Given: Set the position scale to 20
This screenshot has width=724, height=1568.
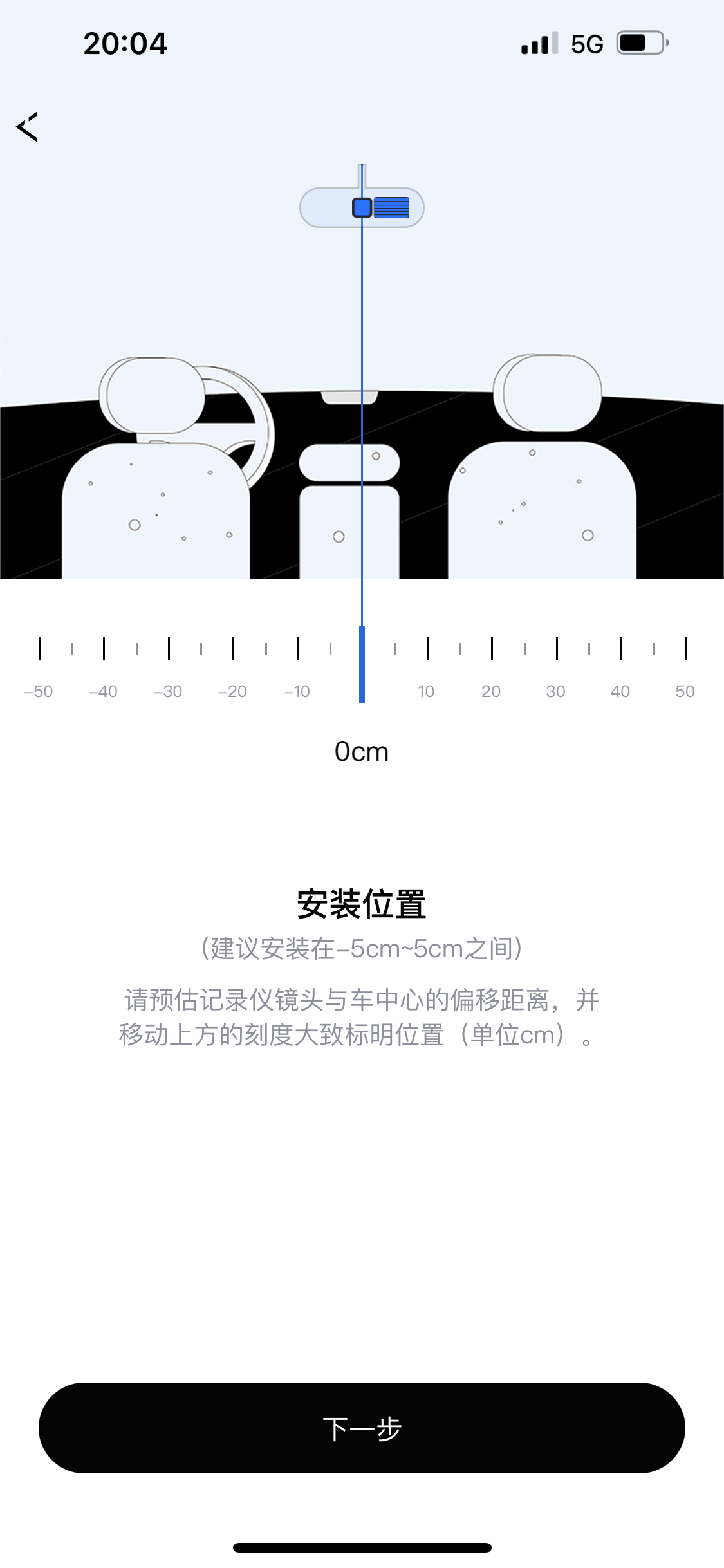Looking at the screenshot, I should [x=492, y=650].
